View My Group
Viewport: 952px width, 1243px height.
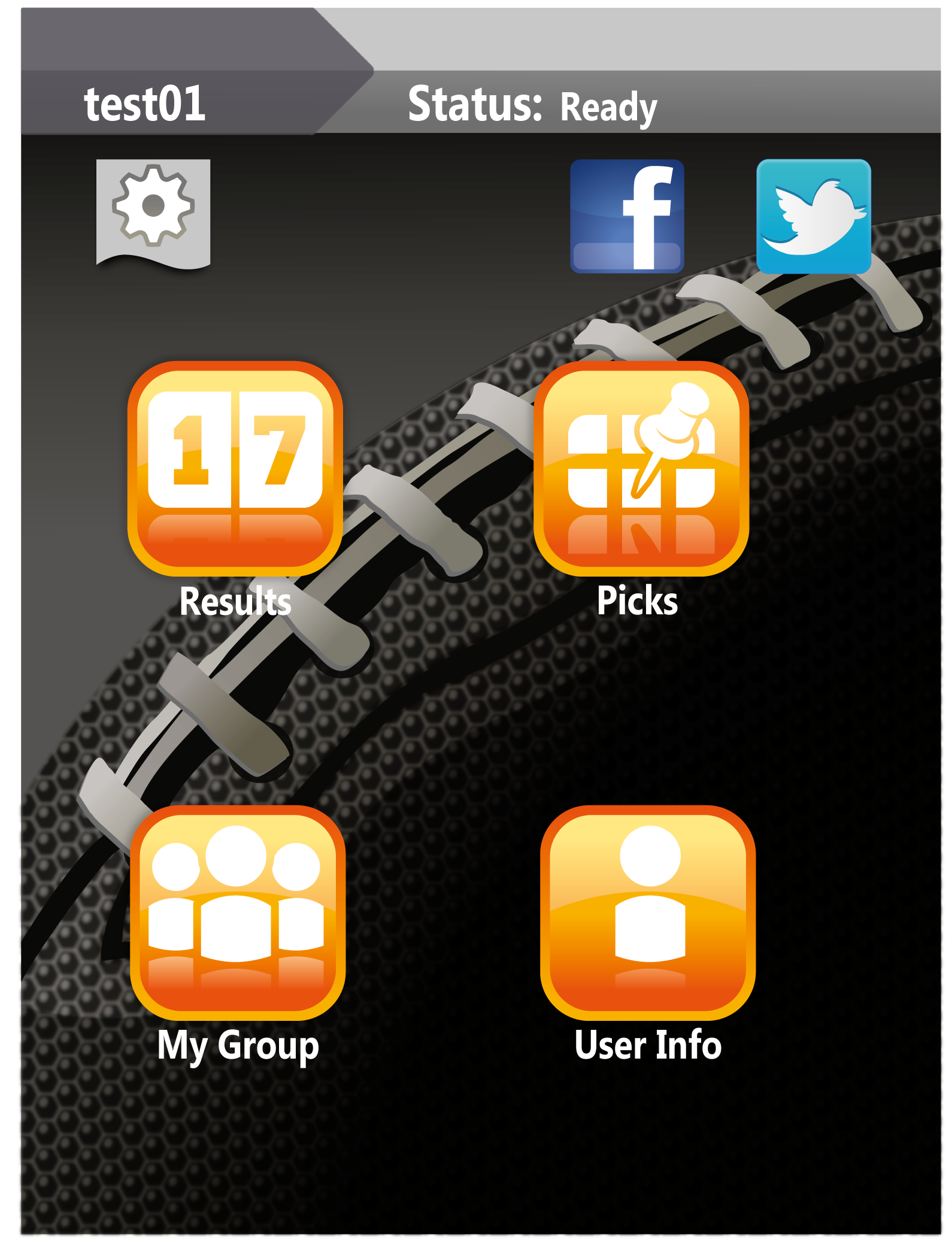tap(238, 912)
